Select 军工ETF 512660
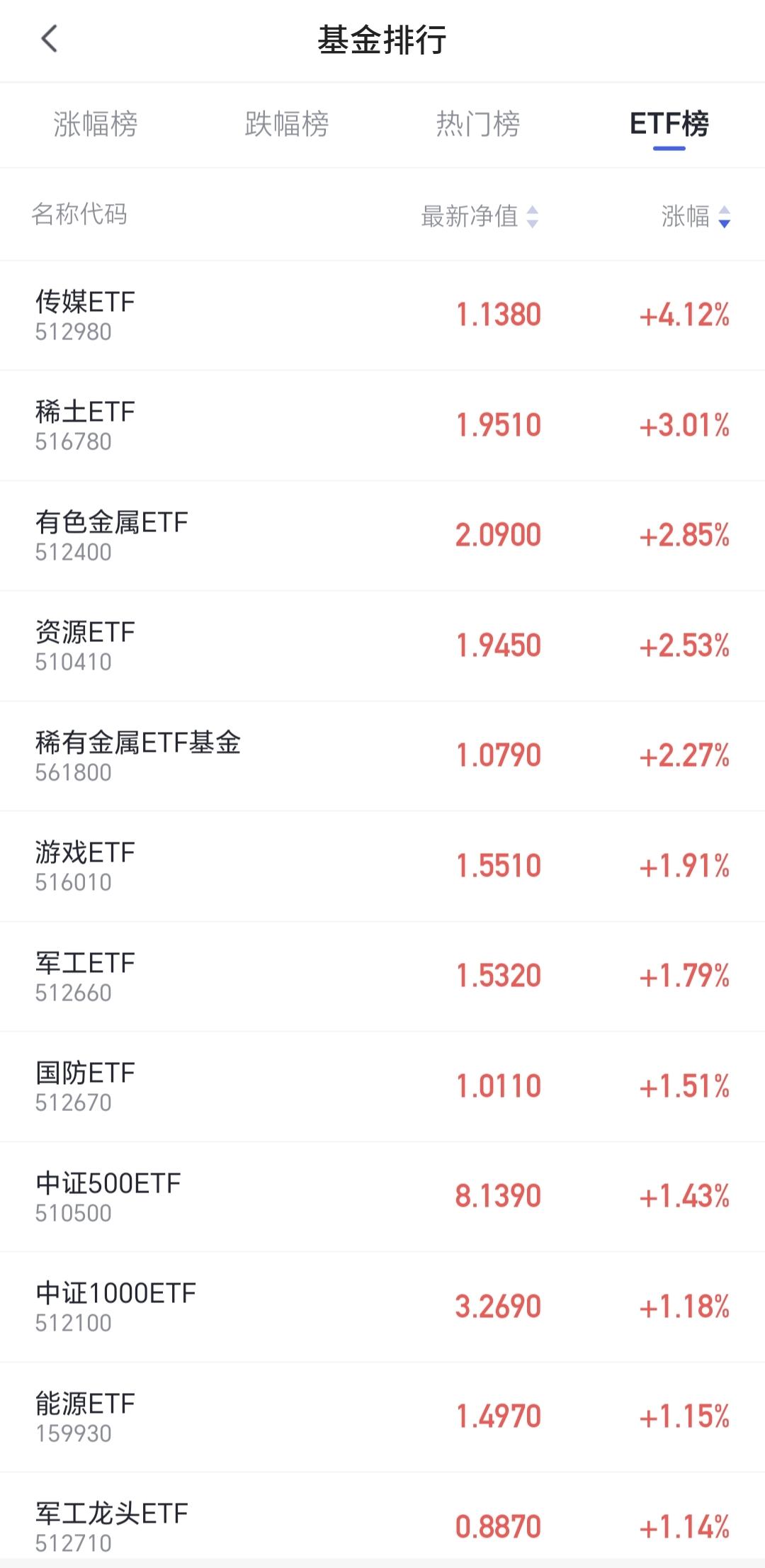The image size is (765, 1568). tap(382, 976)
